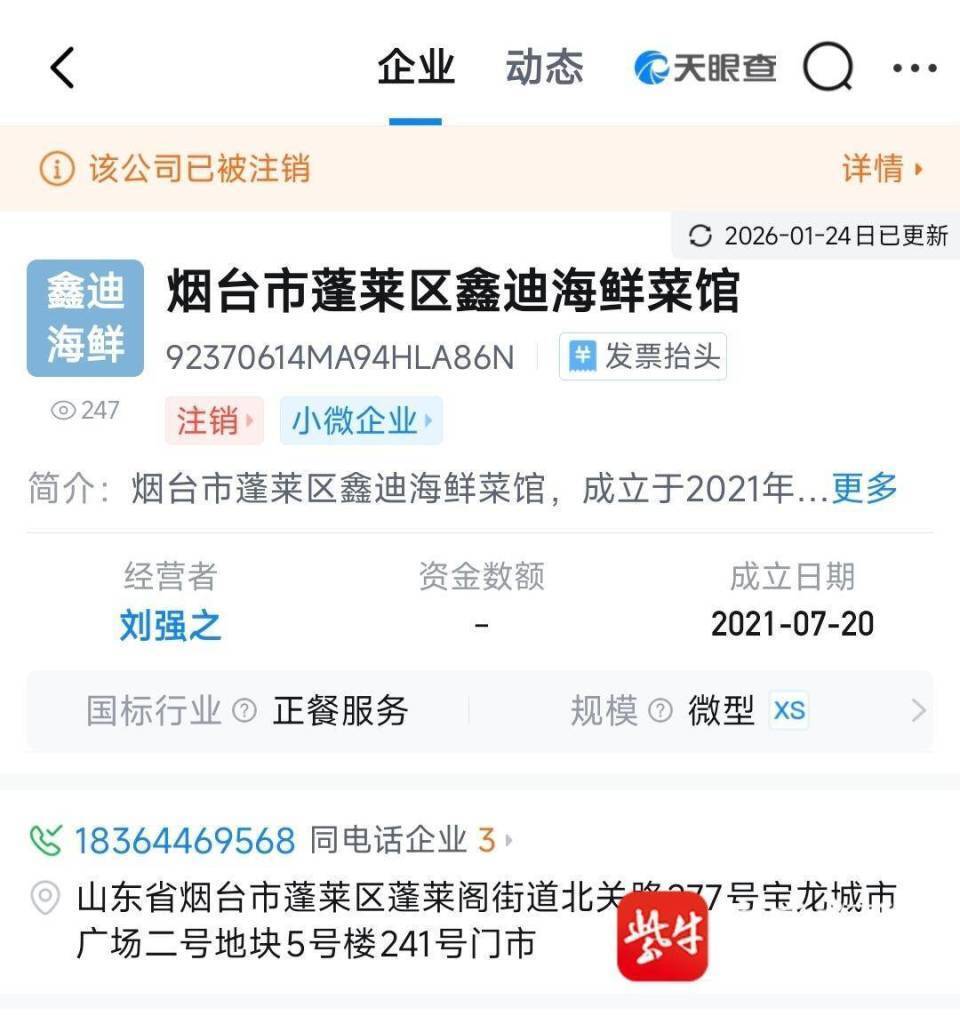Open the 发票抬头 invoice feature

pos(641,356)
